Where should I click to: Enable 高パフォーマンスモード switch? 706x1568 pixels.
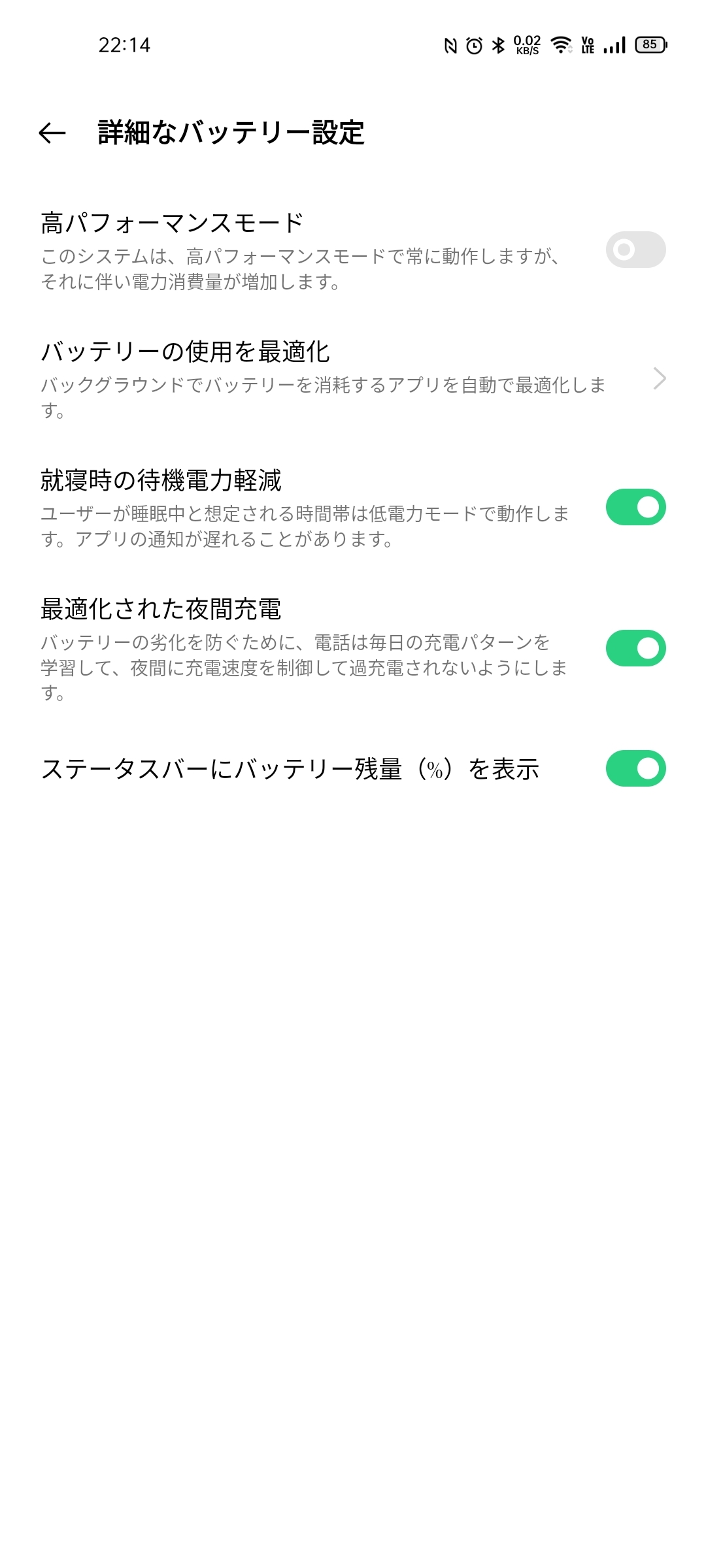[635, 250]
